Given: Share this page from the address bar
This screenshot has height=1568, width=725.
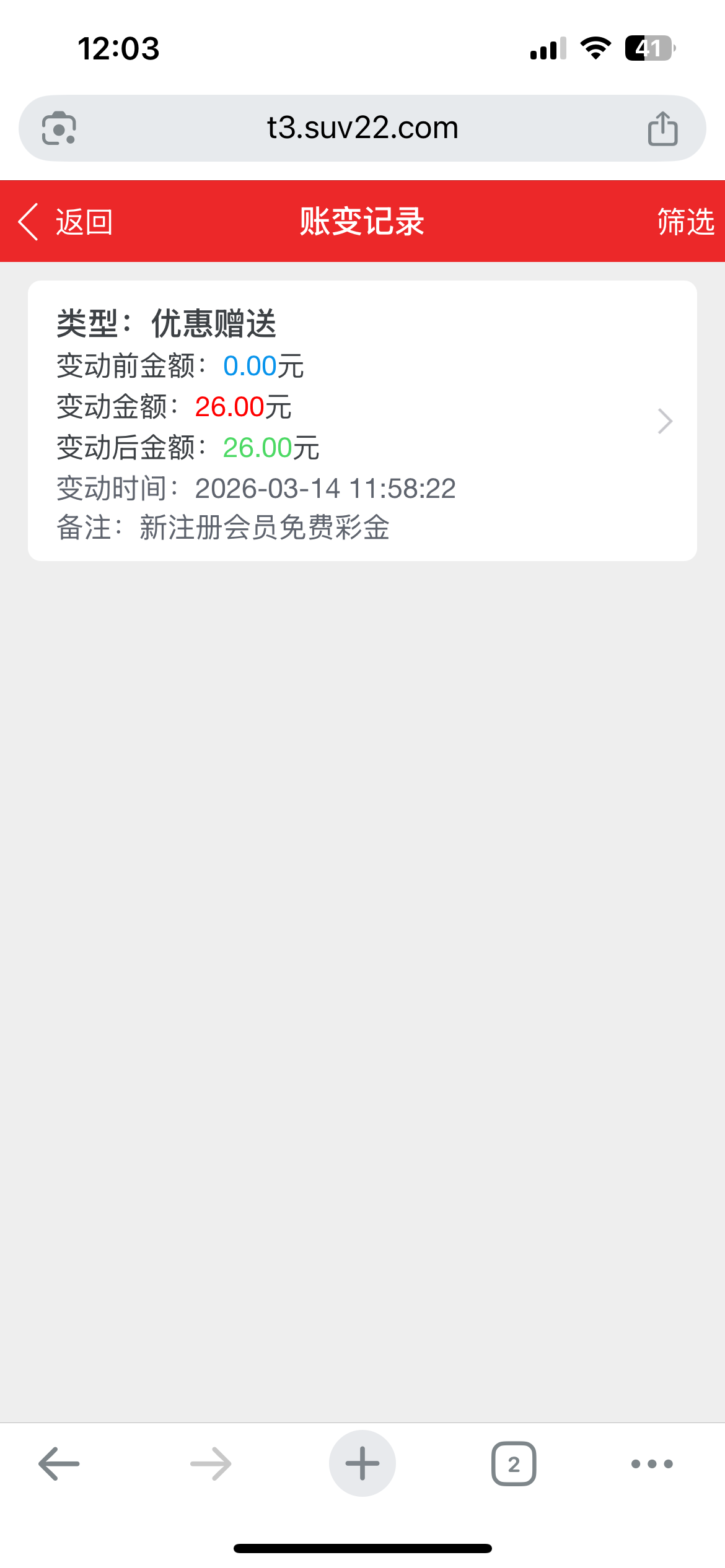Looking at the screenshot, I should coord(662,129).
